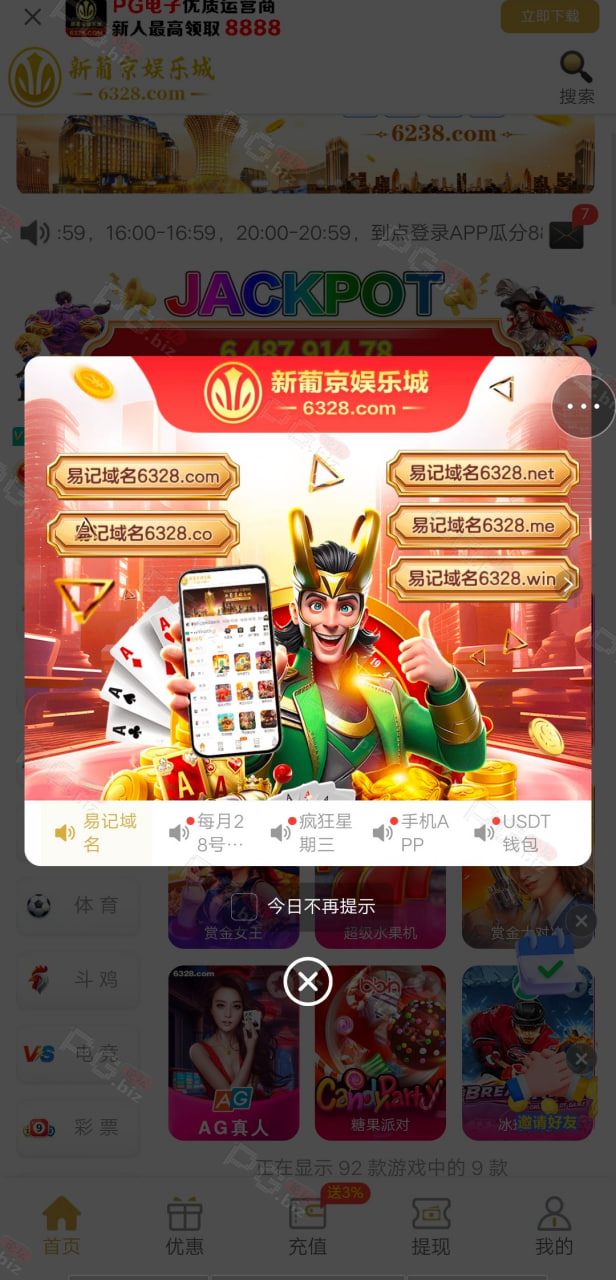Open the AG真人 game card
The width and height of the screenshot is (616, 1280).
233,1053
